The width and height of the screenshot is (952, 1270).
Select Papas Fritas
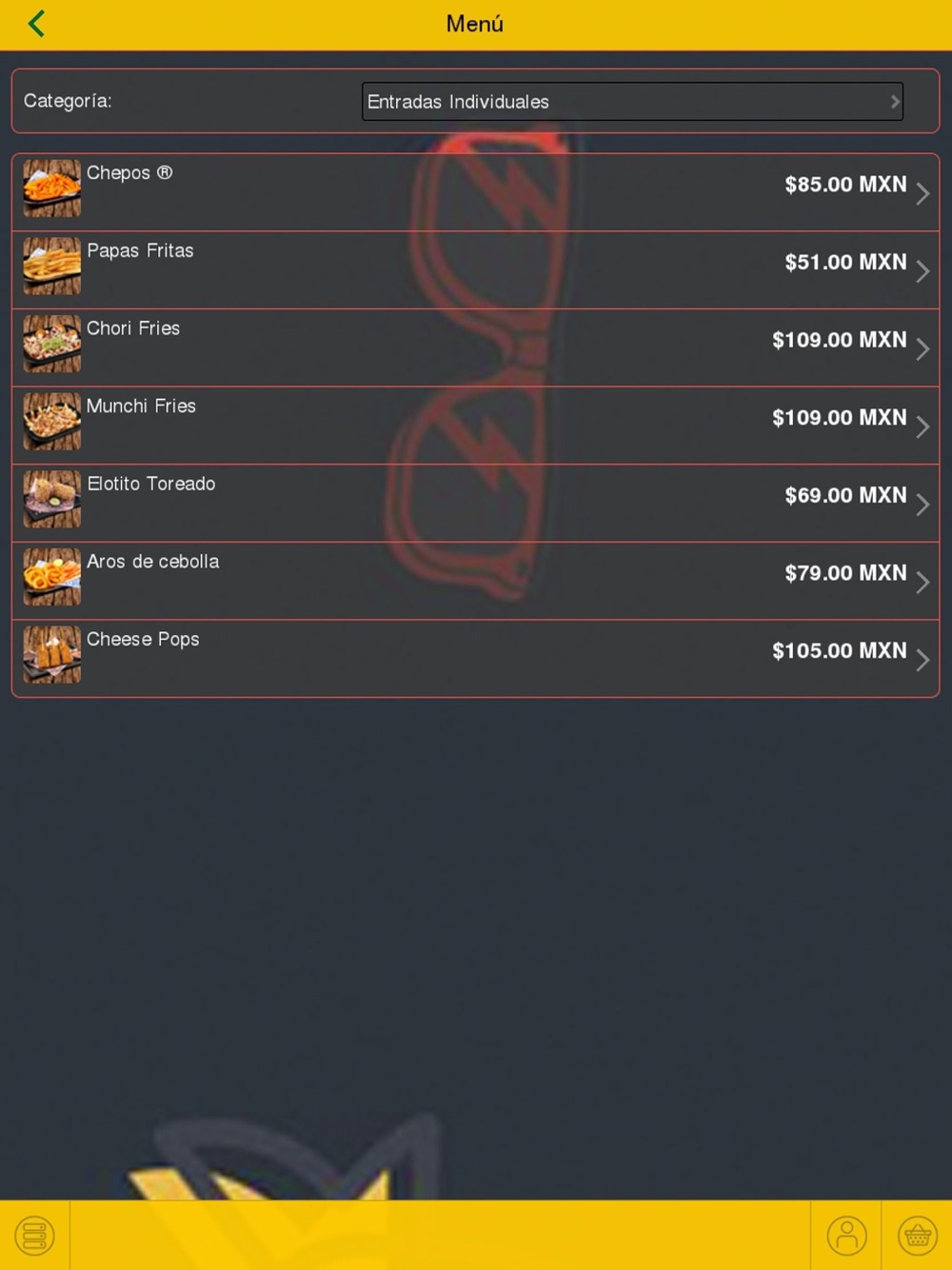coord(475,270)
